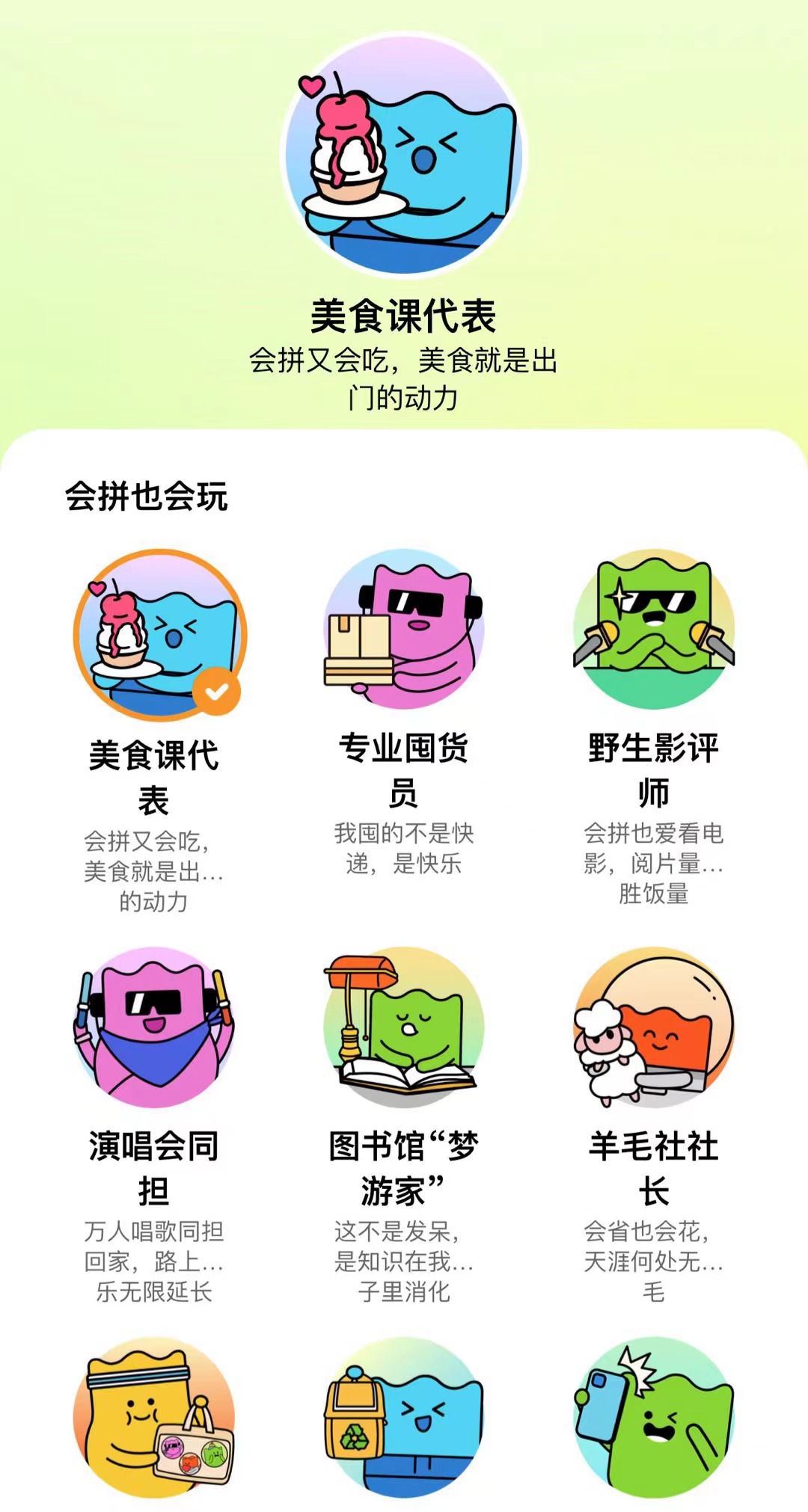This screenshot has width=808, height=1512.
Task: Pick the green character holding a phone
Action: click(653, 1418)
